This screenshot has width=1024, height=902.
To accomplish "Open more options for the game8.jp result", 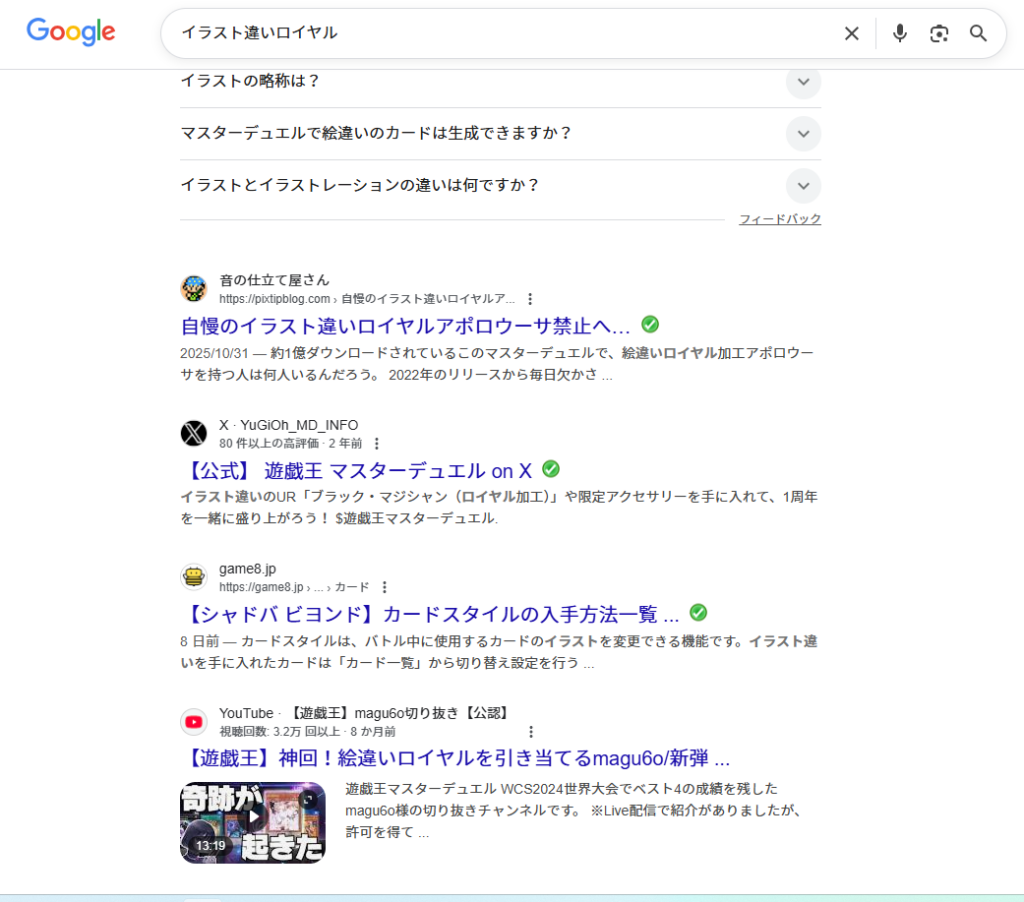I will [x=384, y=587].
